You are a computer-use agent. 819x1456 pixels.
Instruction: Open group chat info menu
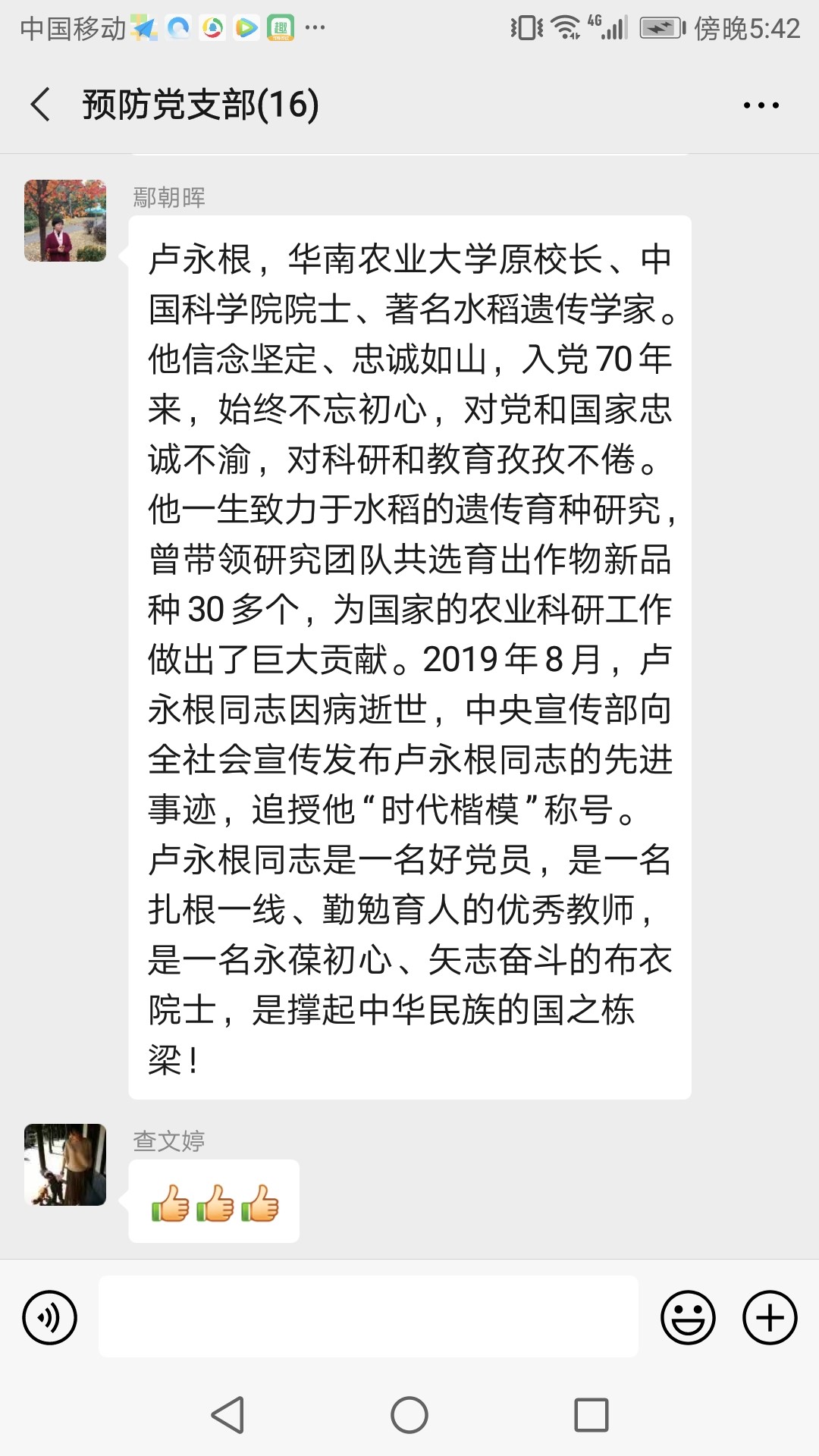[761, 105]
